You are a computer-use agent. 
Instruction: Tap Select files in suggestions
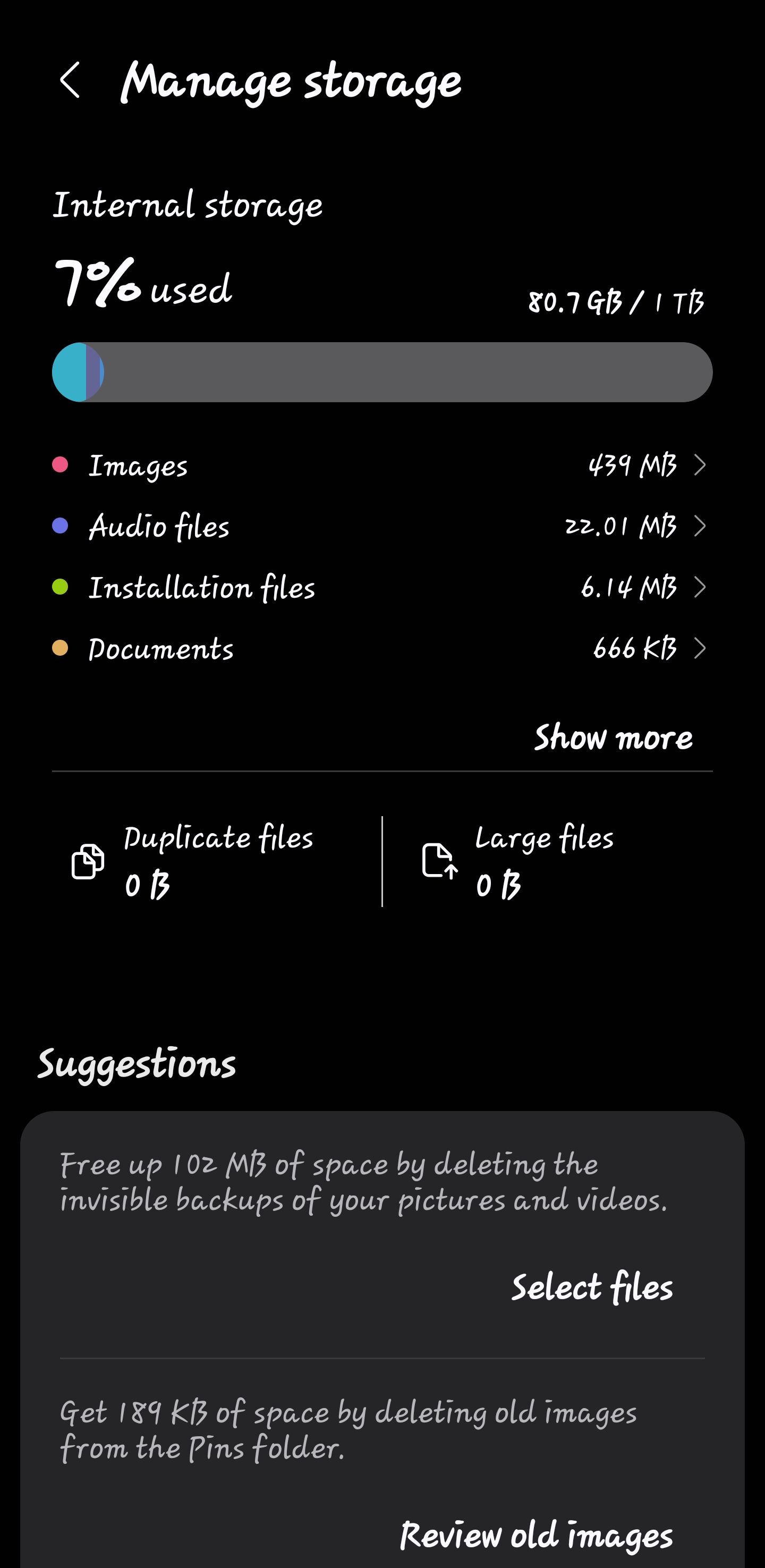click(592, 1287)
